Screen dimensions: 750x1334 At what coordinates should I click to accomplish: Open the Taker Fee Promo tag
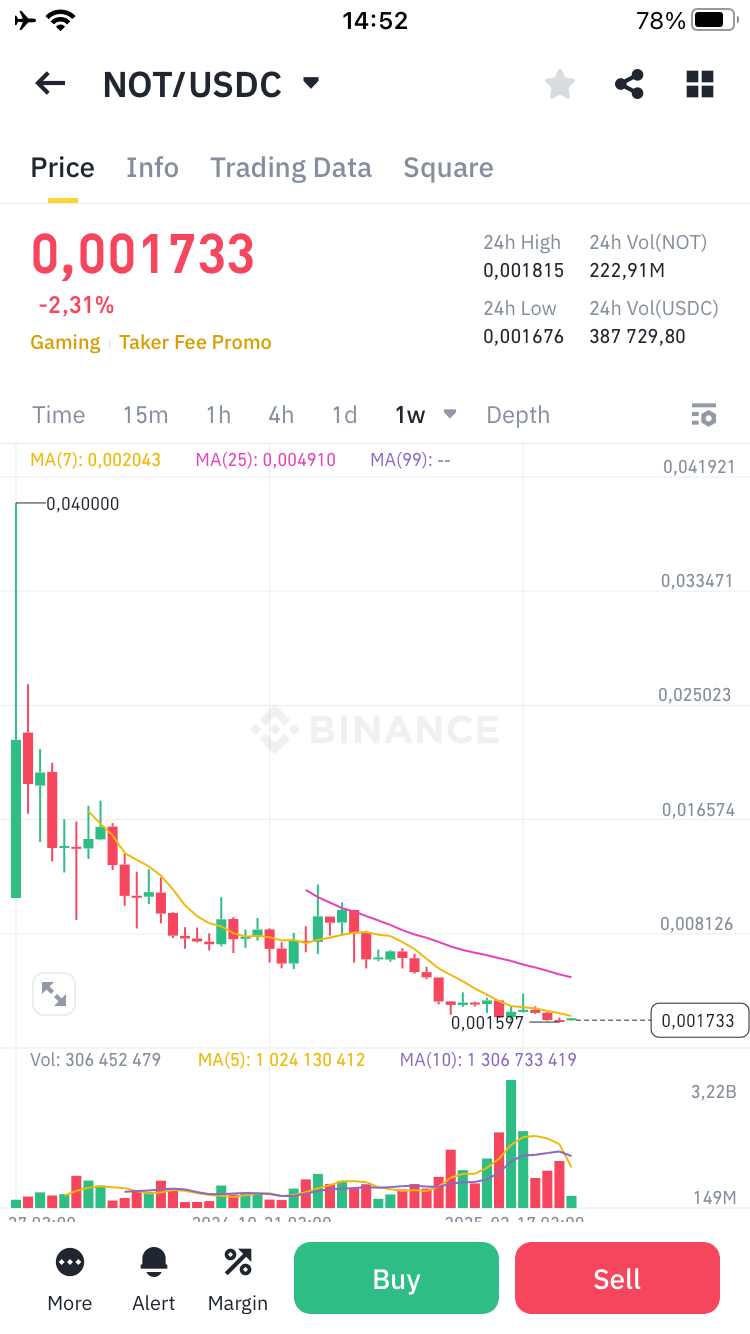point(195,342)
